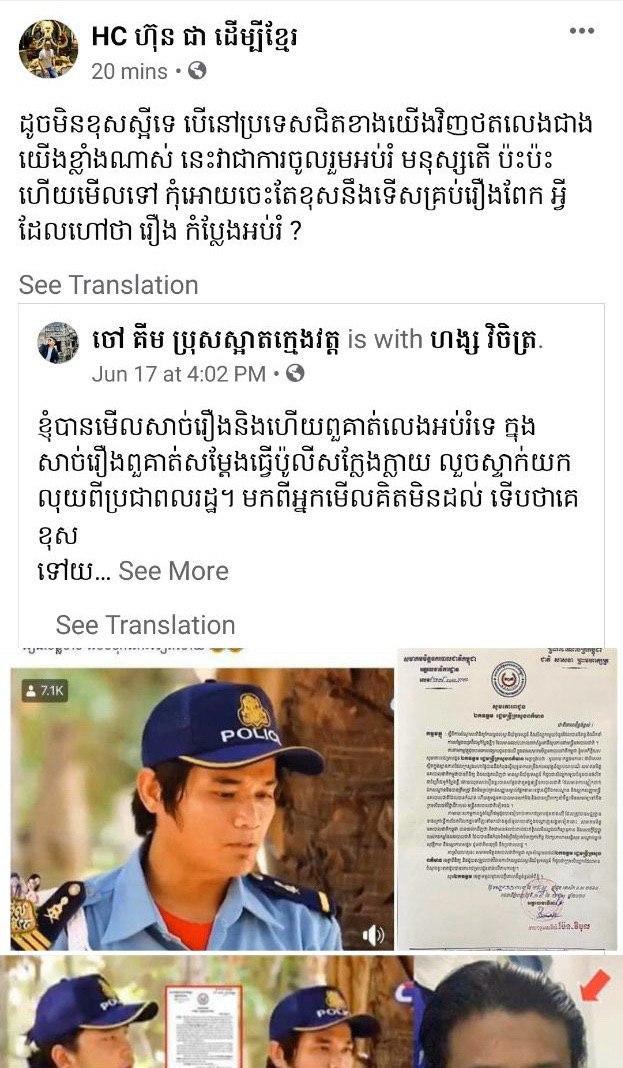This screenshot has height=1068, width=623.
Task: See Translation of the main post text
Action: pos(108,285)
